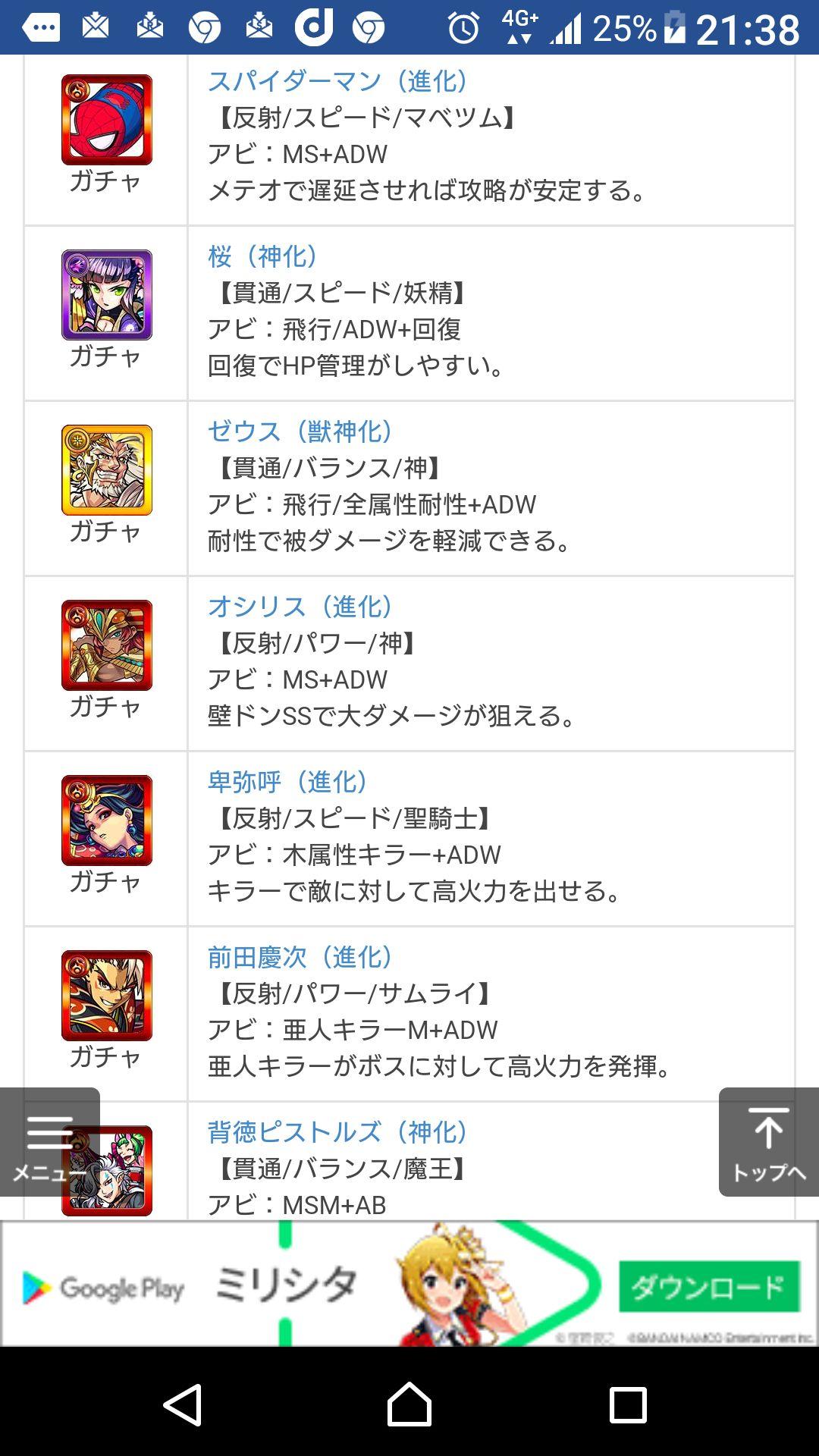This screenshot has height=1456, width=819.
Task: Tap the 桜 character icon
Action: 107,295
